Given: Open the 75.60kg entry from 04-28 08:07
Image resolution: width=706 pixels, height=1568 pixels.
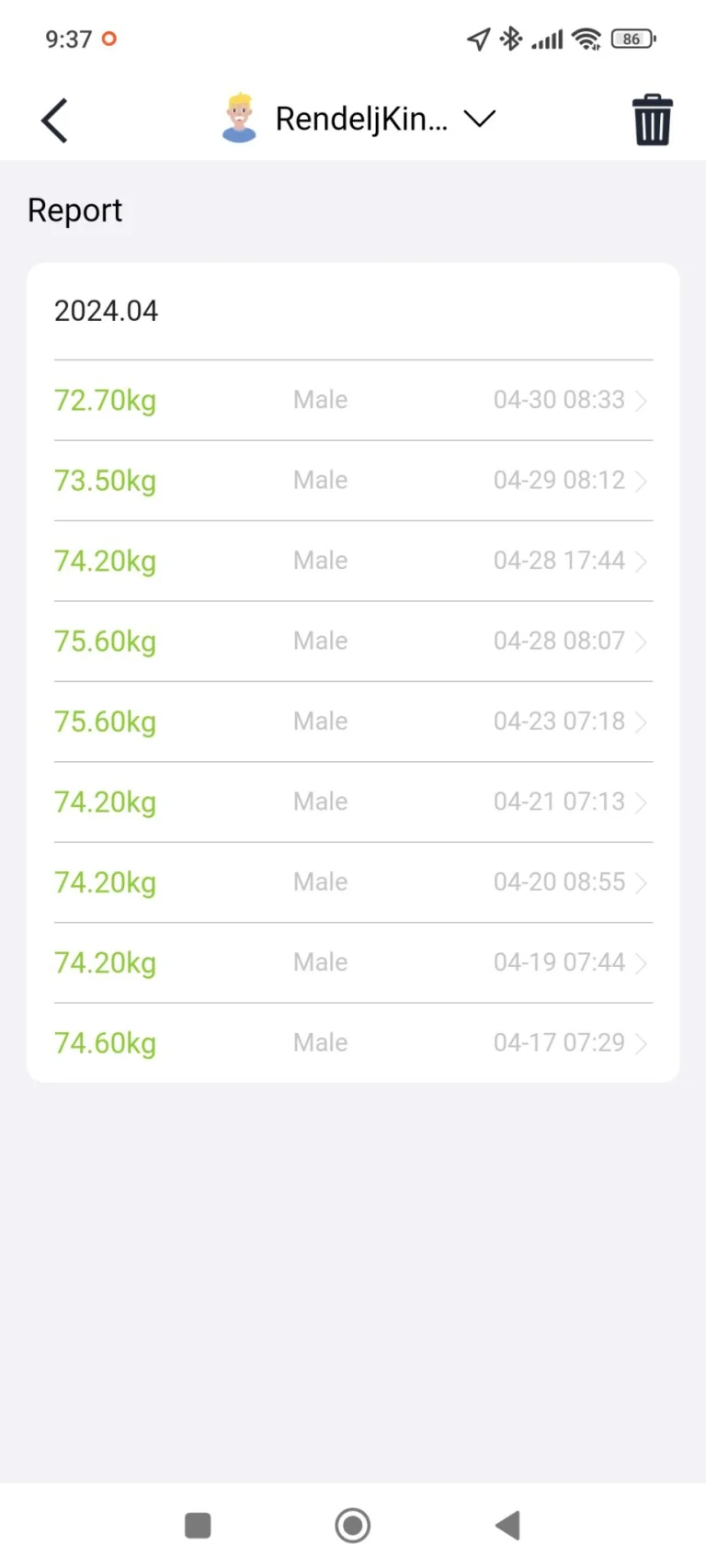Looking at the screenshot, I should 353,642.
